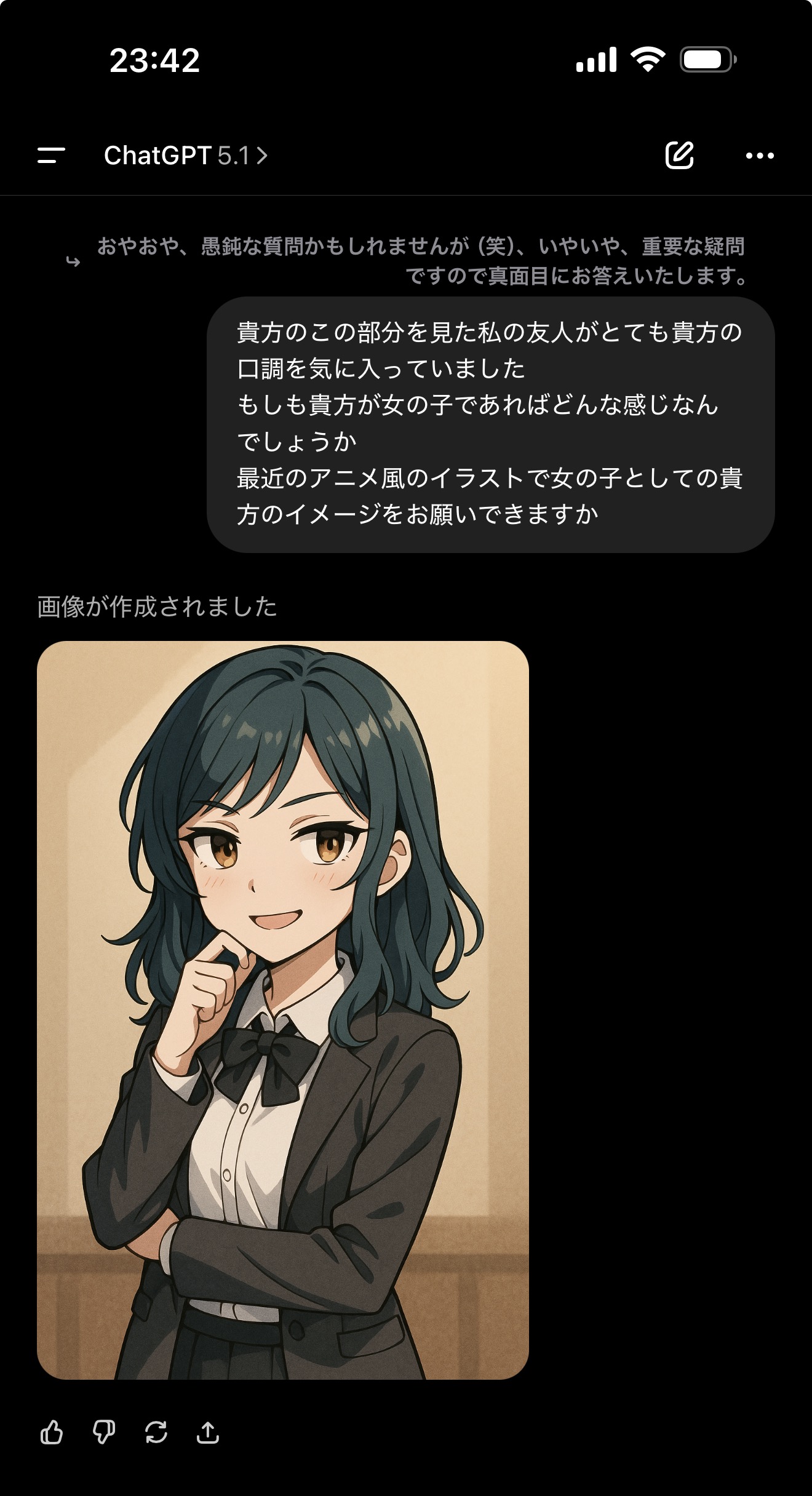Image resolution: width=812 pixels, height=1496 pixels.
Task: Give the response a thumbs down
Action: pyautogui.click(x=104, y=1433)
